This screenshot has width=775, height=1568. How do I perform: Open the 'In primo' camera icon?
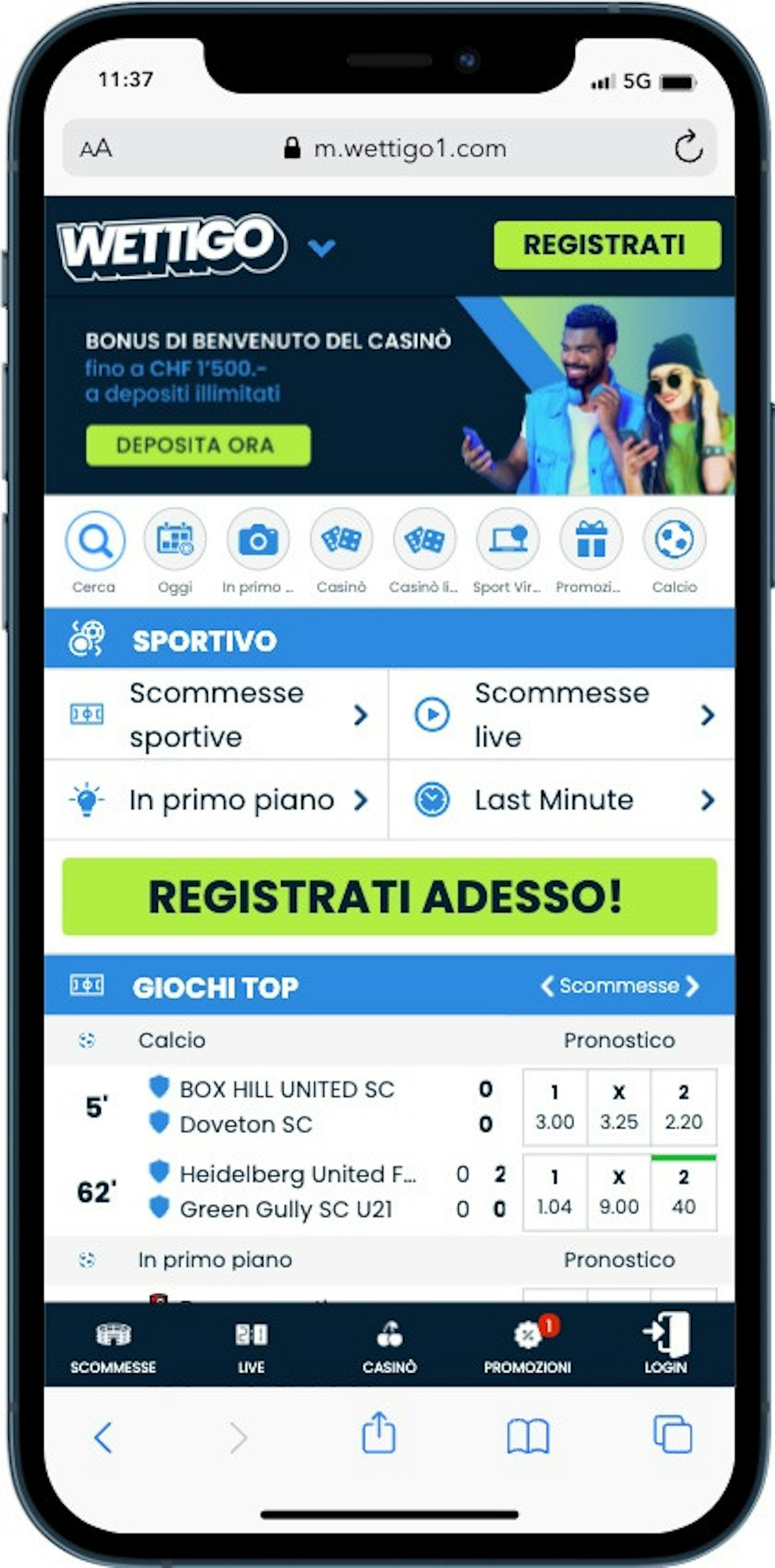coord(257,539)
